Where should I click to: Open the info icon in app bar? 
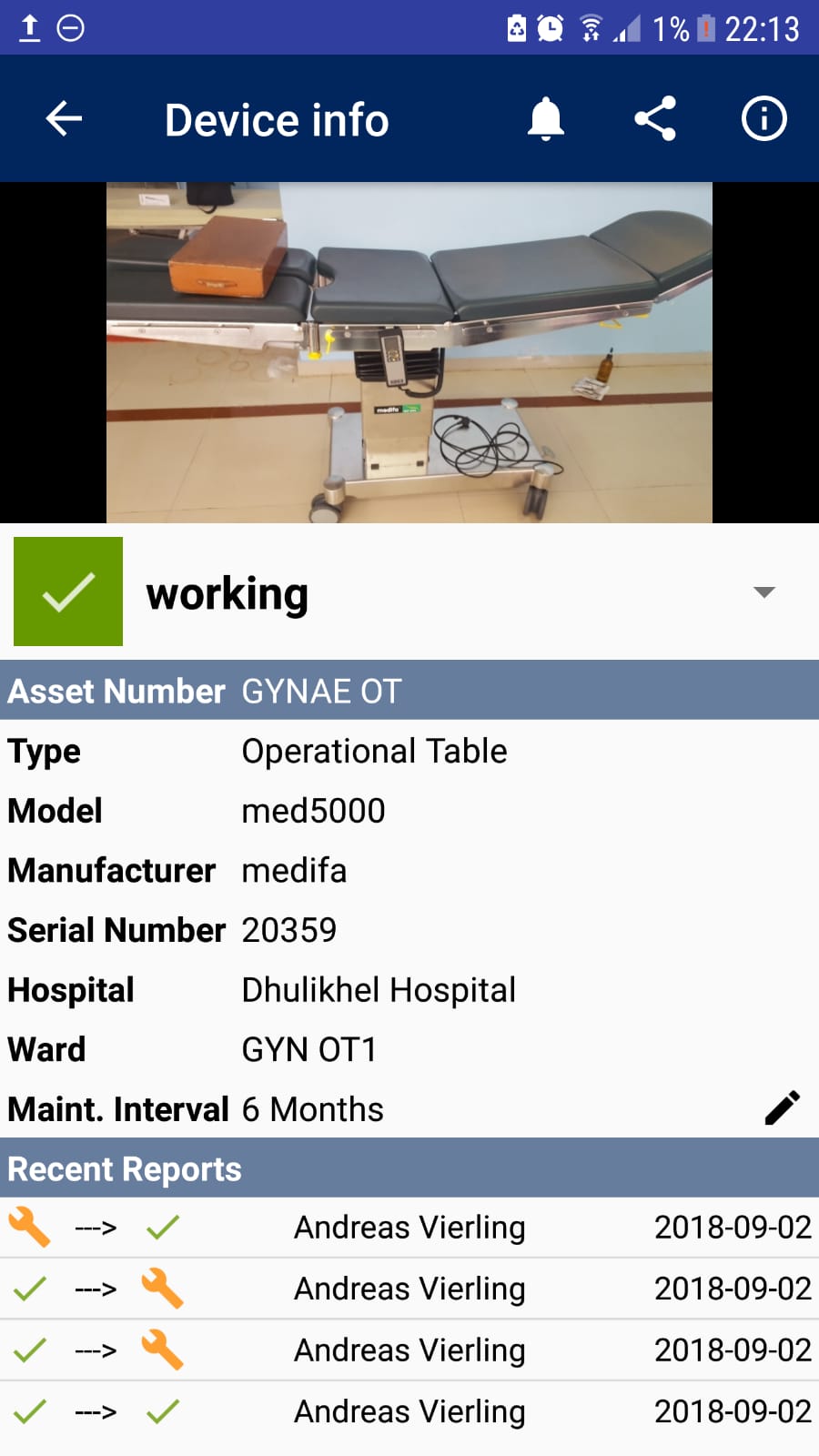coord(763,119)
